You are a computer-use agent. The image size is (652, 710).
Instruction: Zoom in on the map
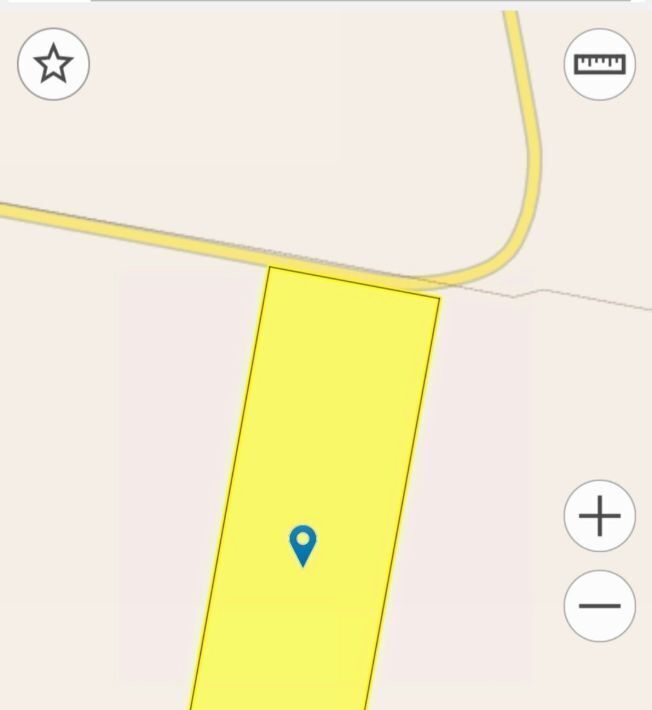(599, 516)
